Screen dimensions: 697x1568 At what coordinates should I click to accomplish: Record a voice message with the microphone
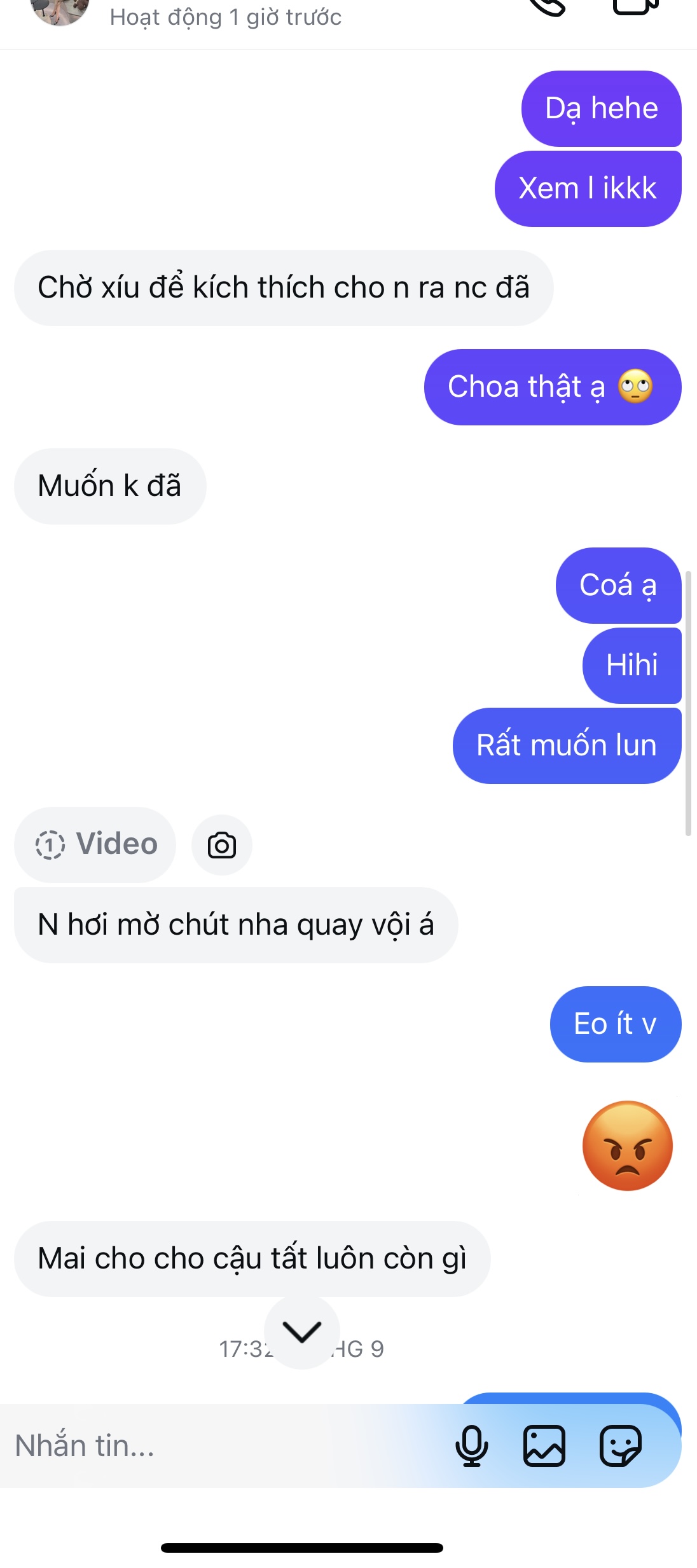click(471, 1446)
